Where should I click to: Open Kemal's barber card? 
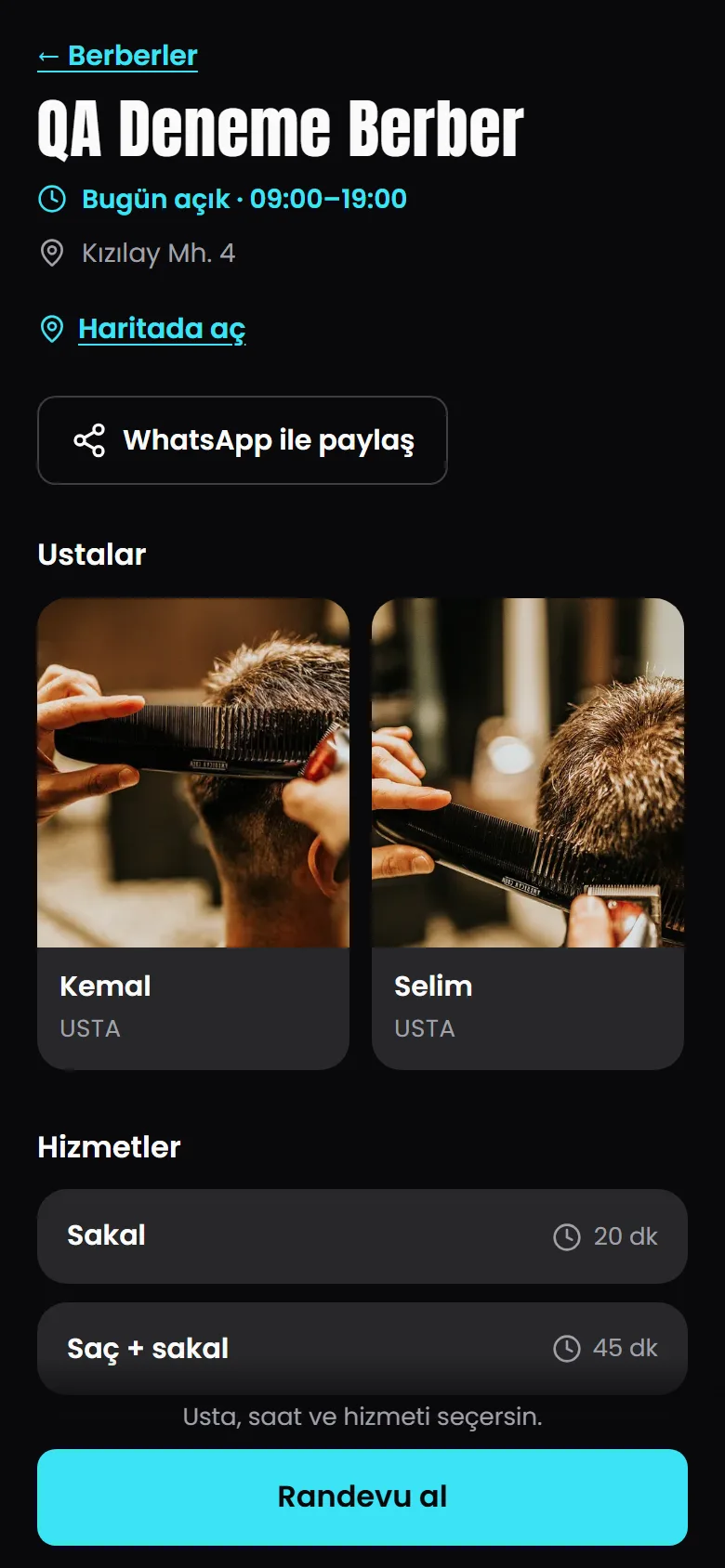(193, 833)
